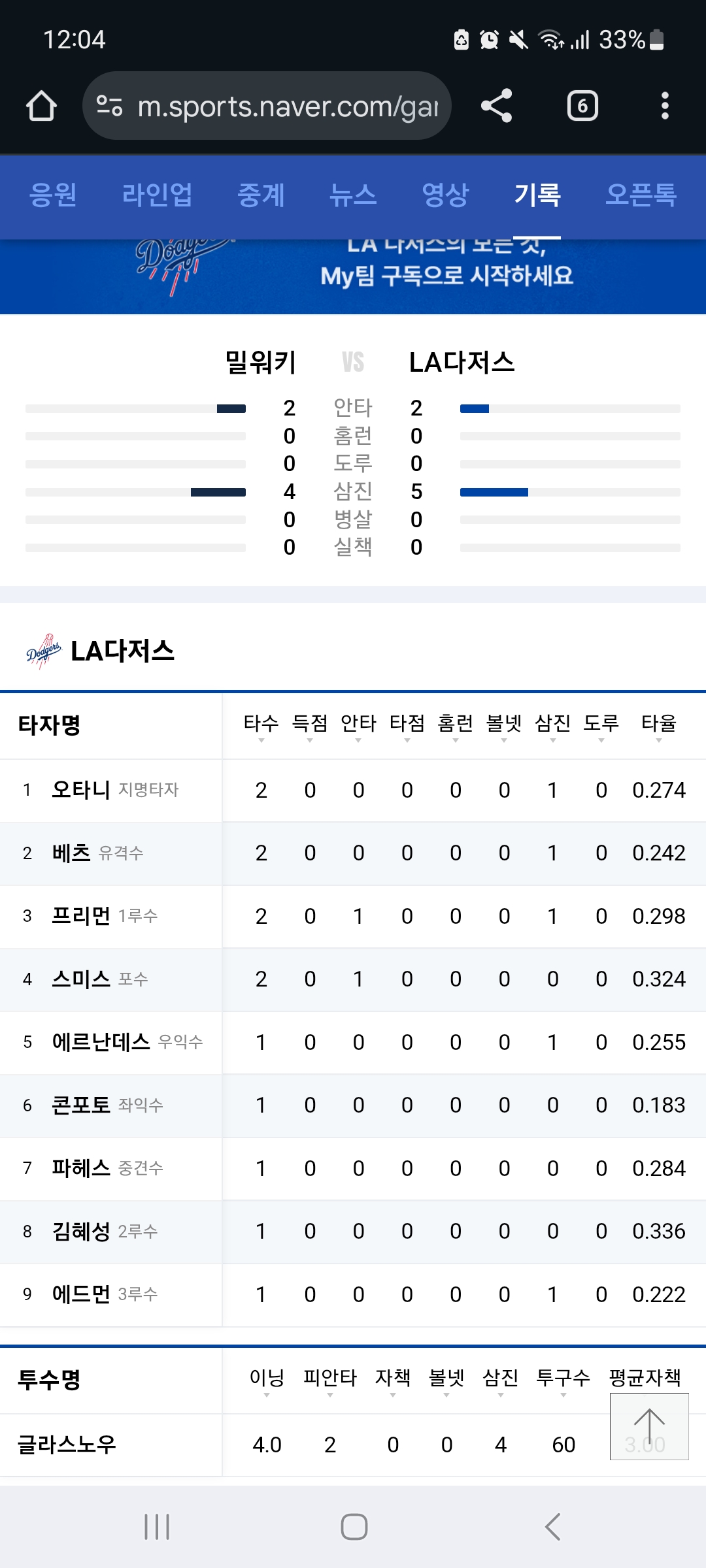Open the browser home page
Screen dimensions: 706x1568
point(41,106)
